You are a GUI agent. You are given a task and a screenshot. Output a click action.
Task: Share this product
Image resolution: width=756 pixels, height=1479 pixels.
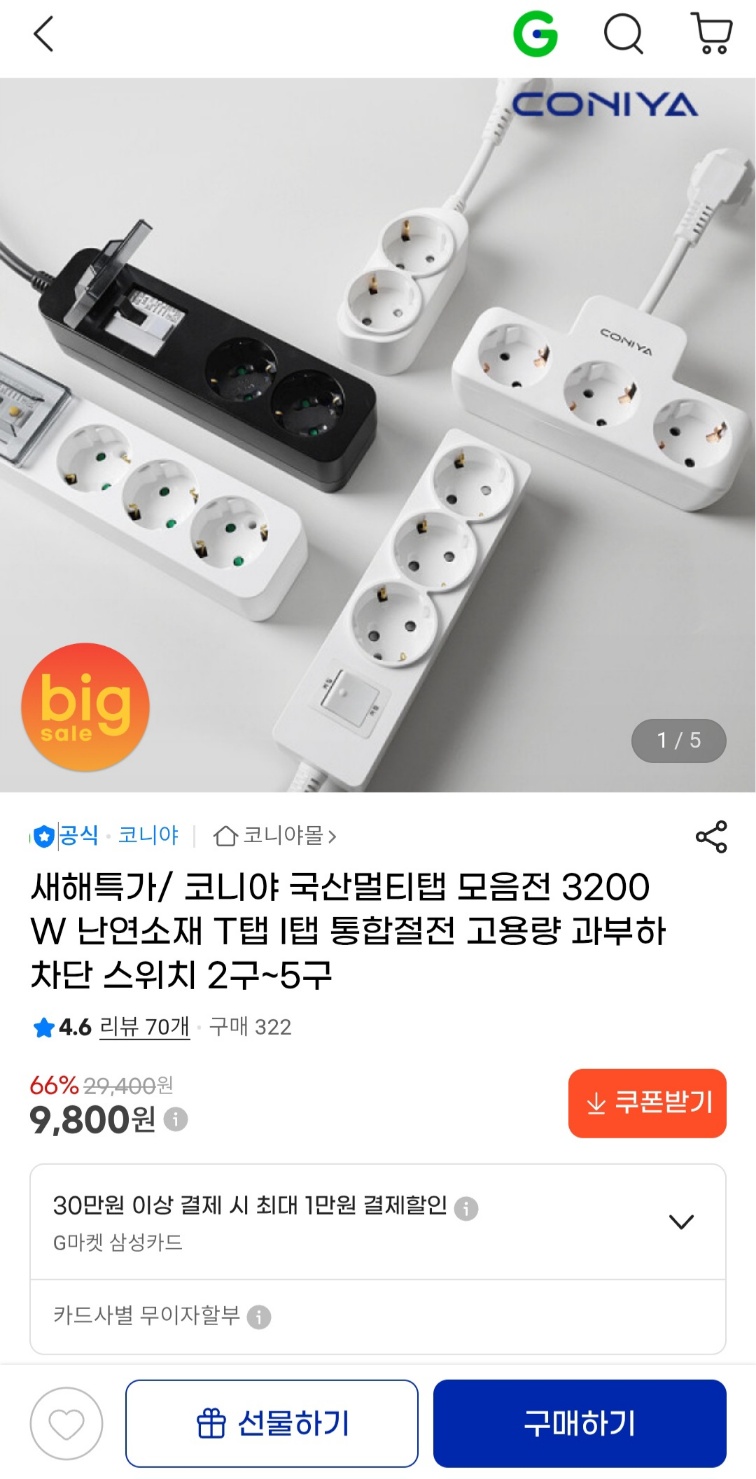711,837
